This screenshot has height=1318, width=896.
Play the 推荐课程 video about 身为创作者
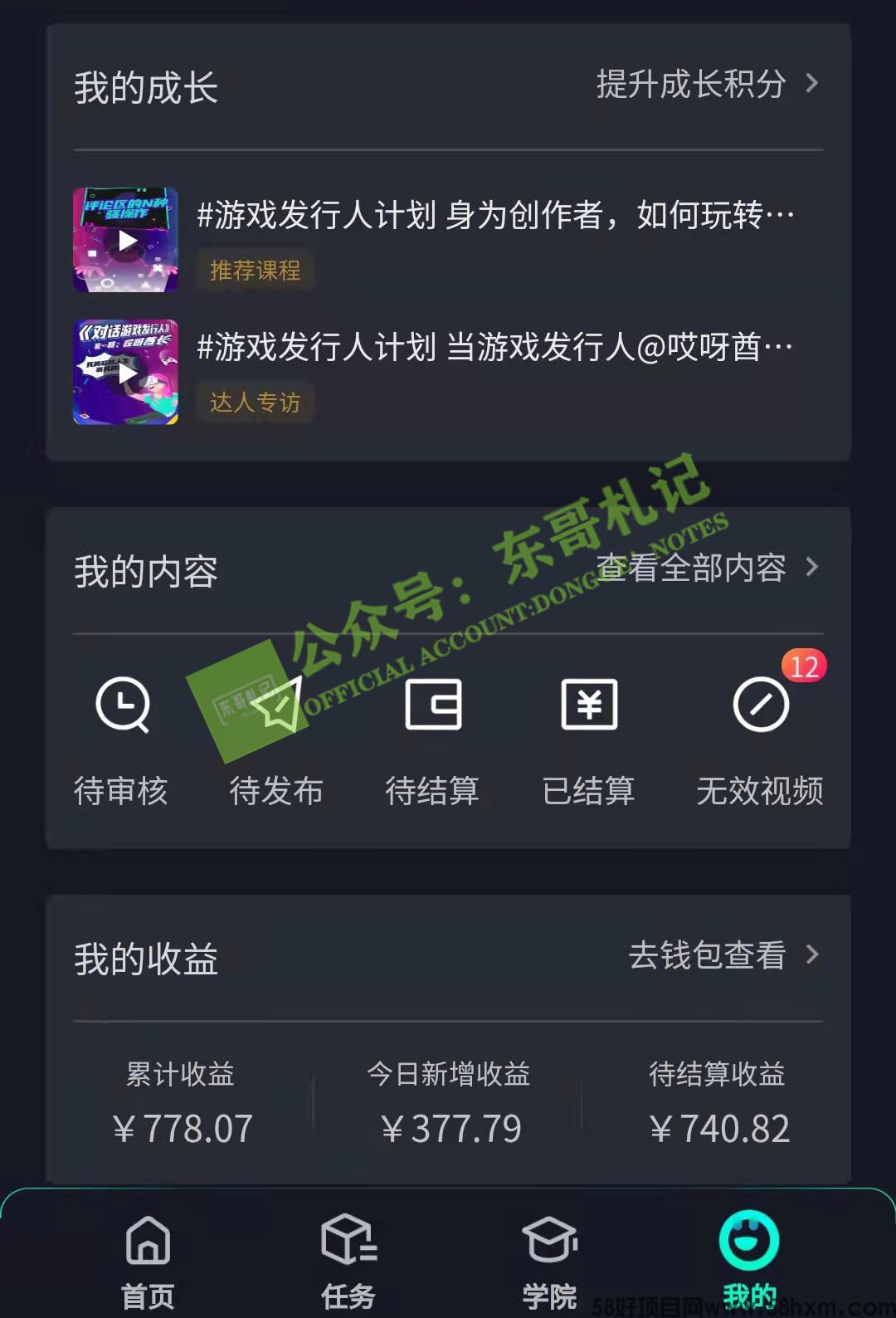(x=126, y=241)
